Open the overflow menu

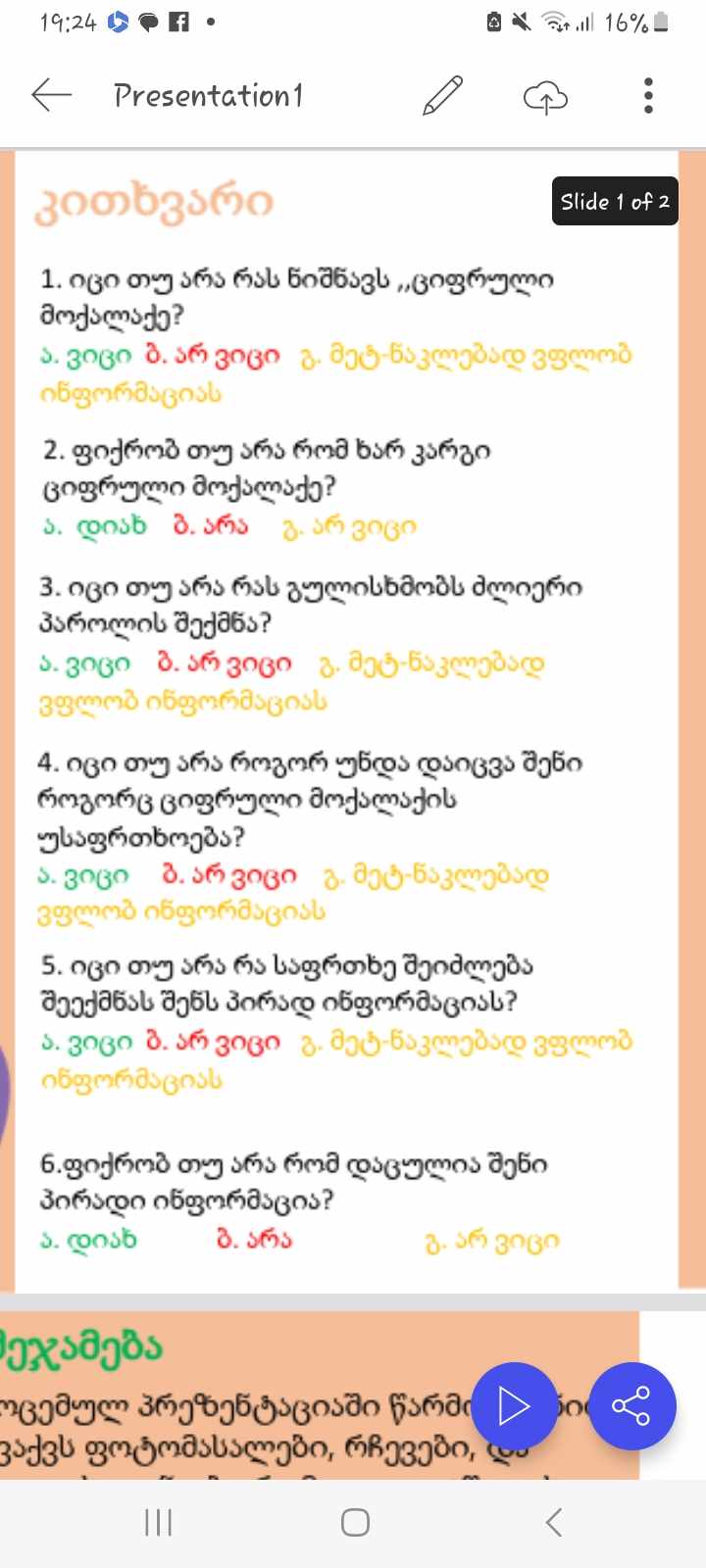[x=648, y=96]
